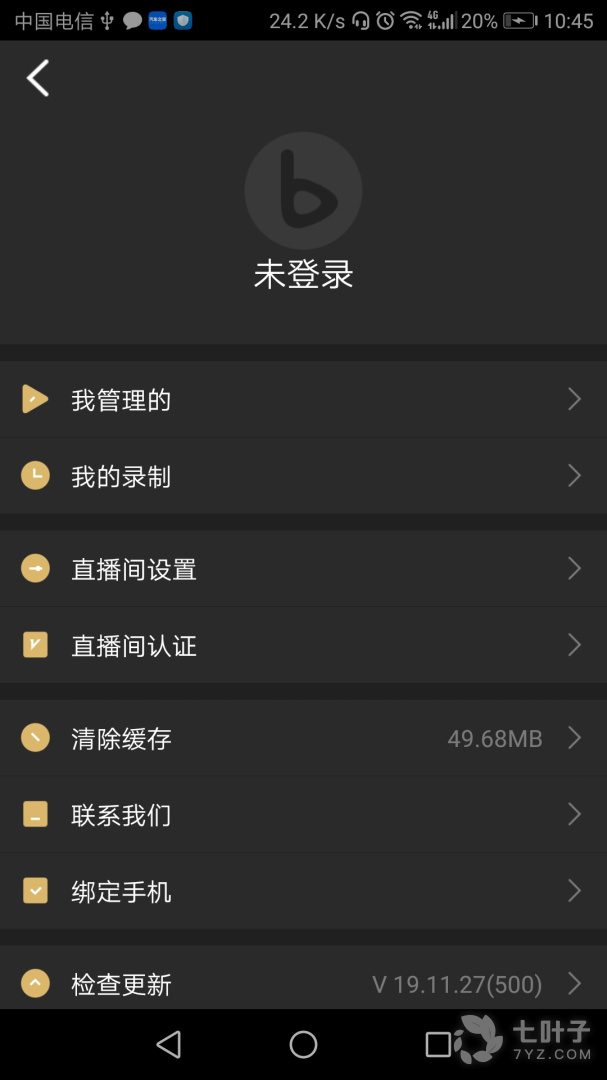Tap the system home button
The height and width of the screenshot is (1080, 607).
303,1045
